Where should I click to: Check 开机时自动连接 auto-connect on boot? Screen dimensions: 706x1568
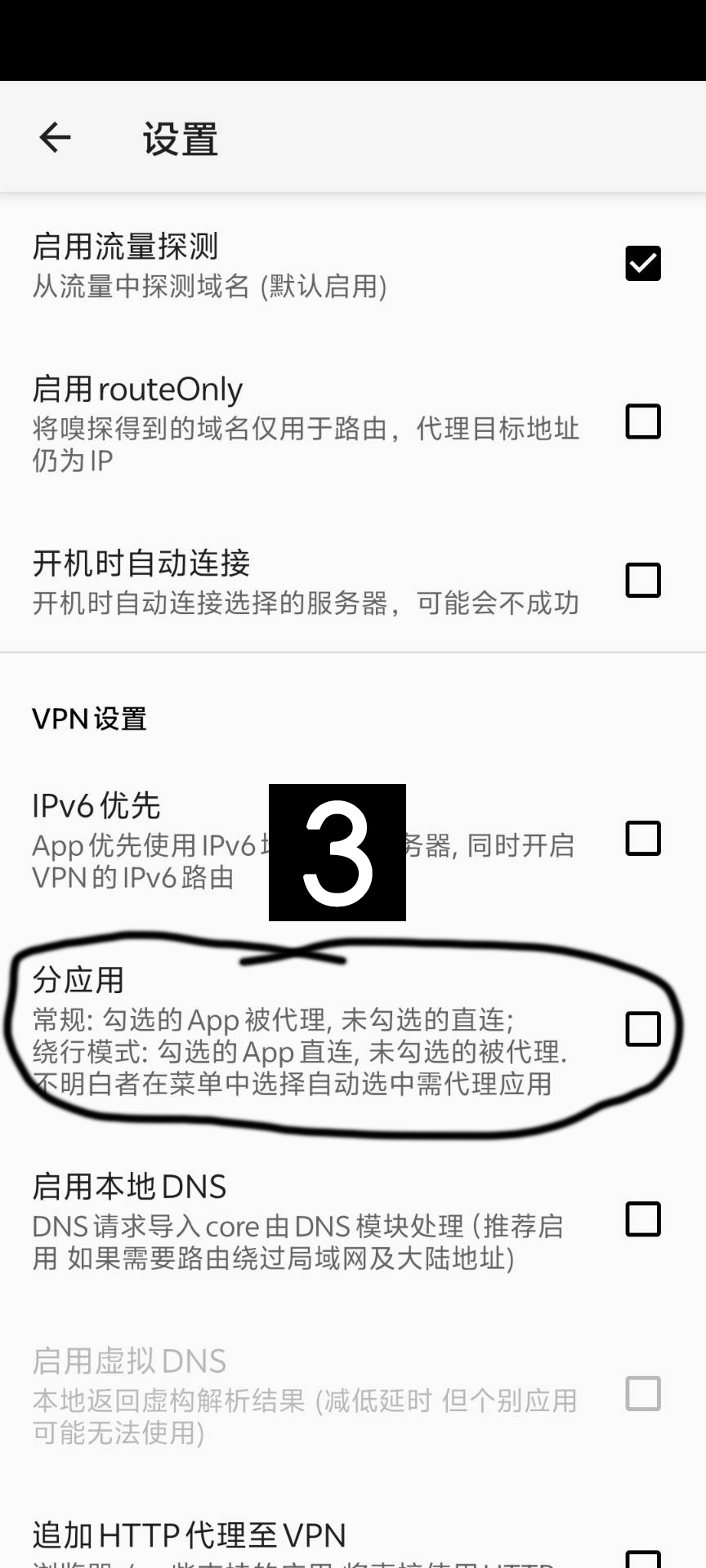(x=642, y=581)
